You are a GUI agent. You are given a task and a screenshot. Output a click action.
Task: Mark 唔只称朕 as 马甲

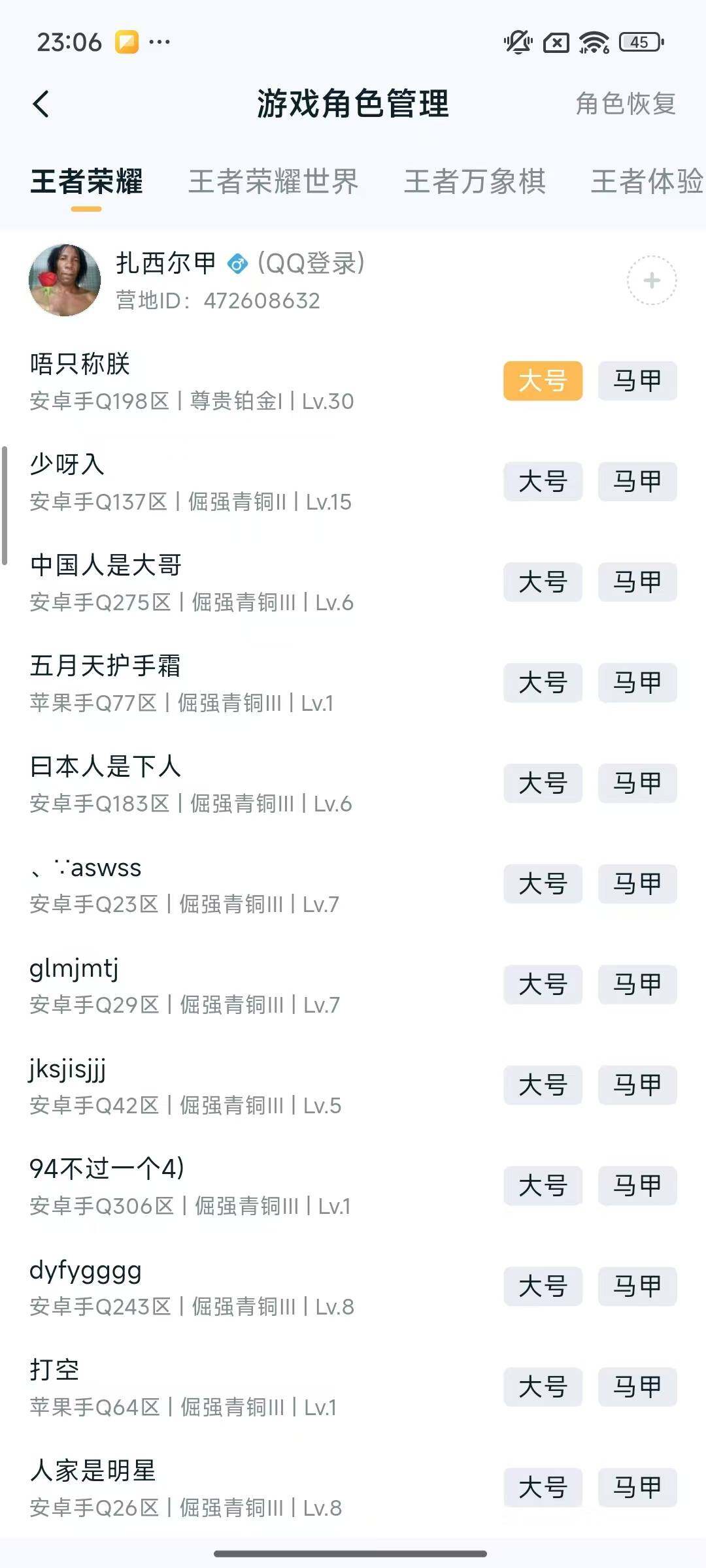click(637, 381)
